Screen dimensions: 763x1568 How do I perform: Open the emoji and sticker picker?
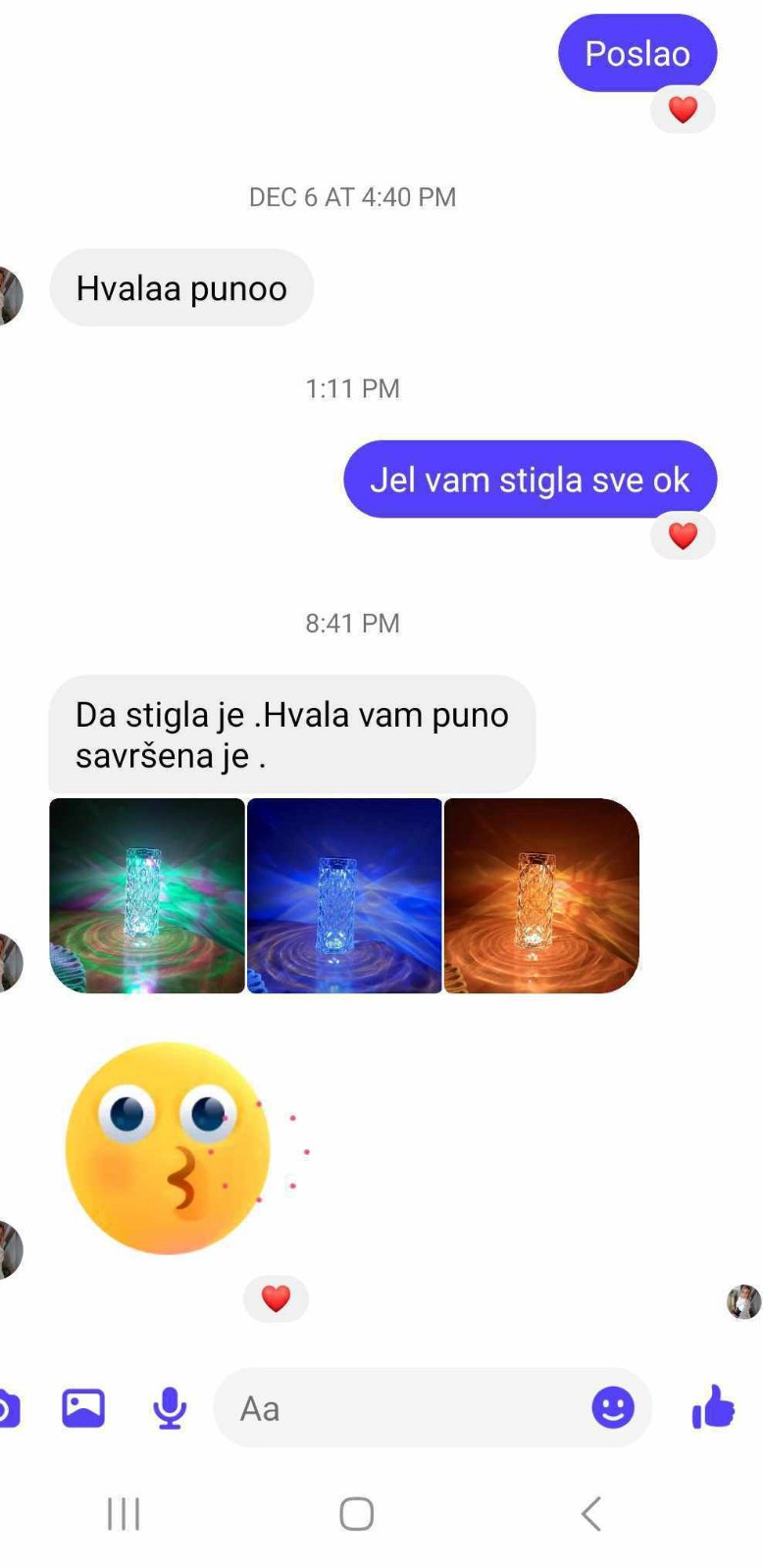(612, 1406)
